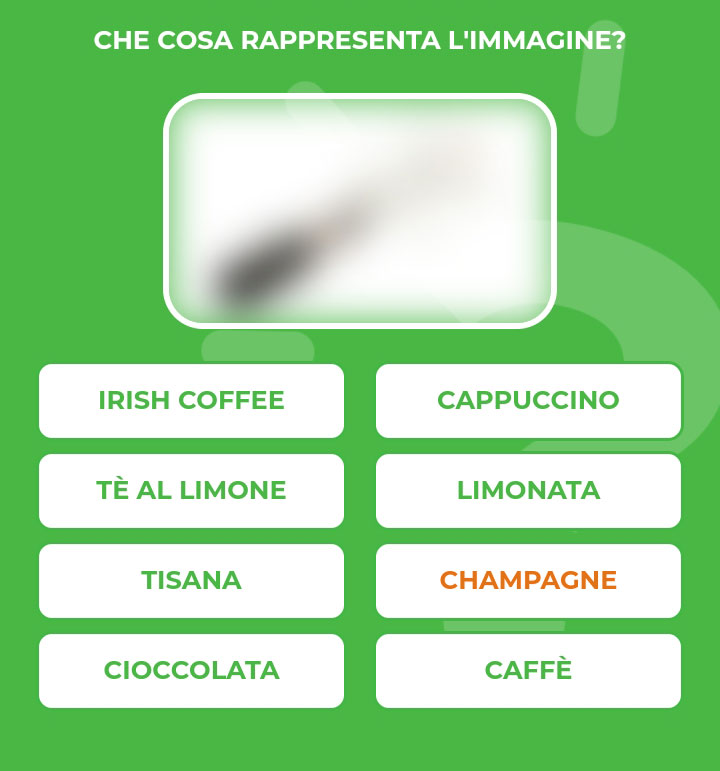720x771 pixels.
Task: Choose CAPPUCCINO as the answer
Action: (x=528, y=401)
